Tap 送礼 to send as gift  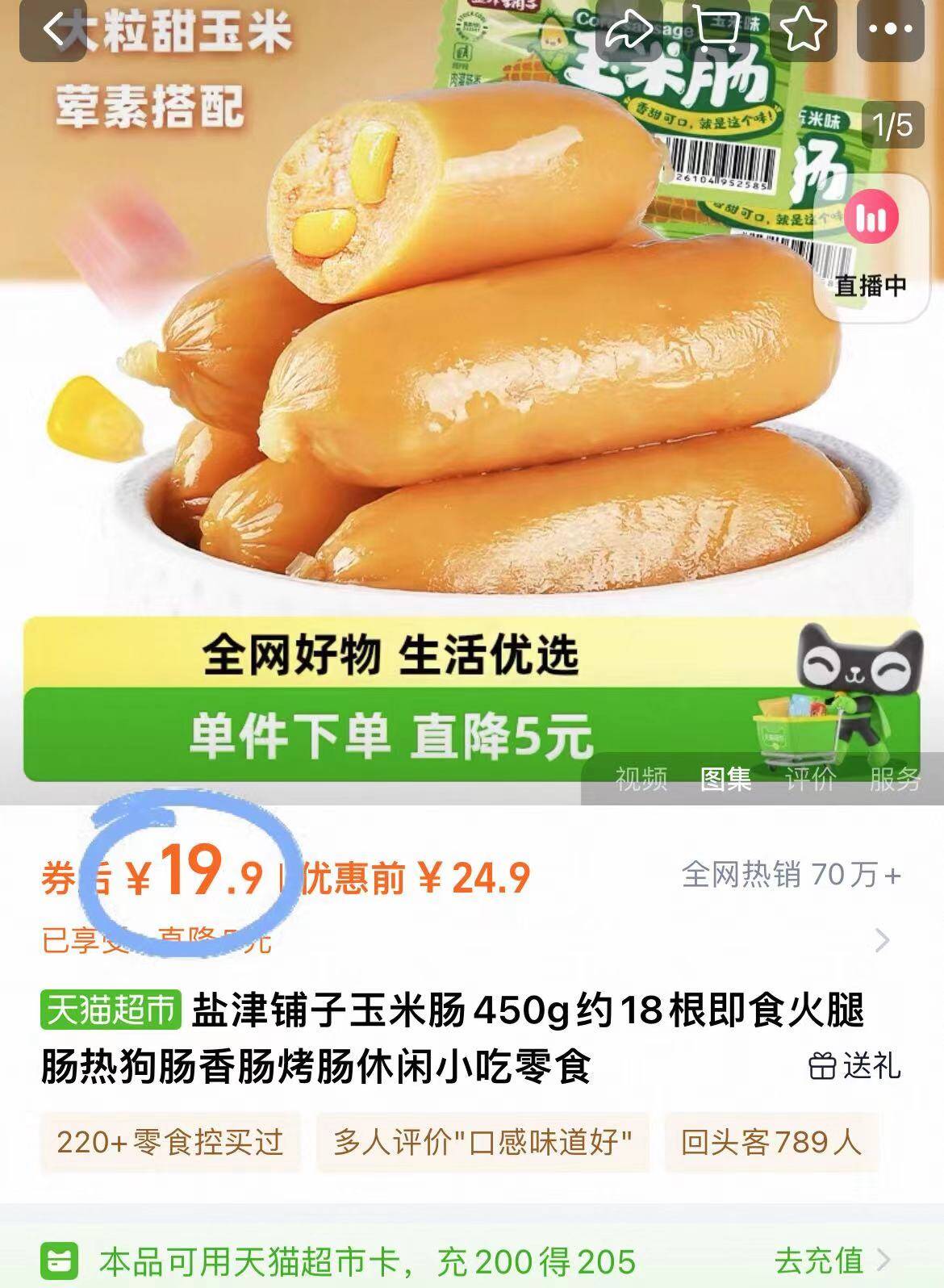coord(855,1066)
